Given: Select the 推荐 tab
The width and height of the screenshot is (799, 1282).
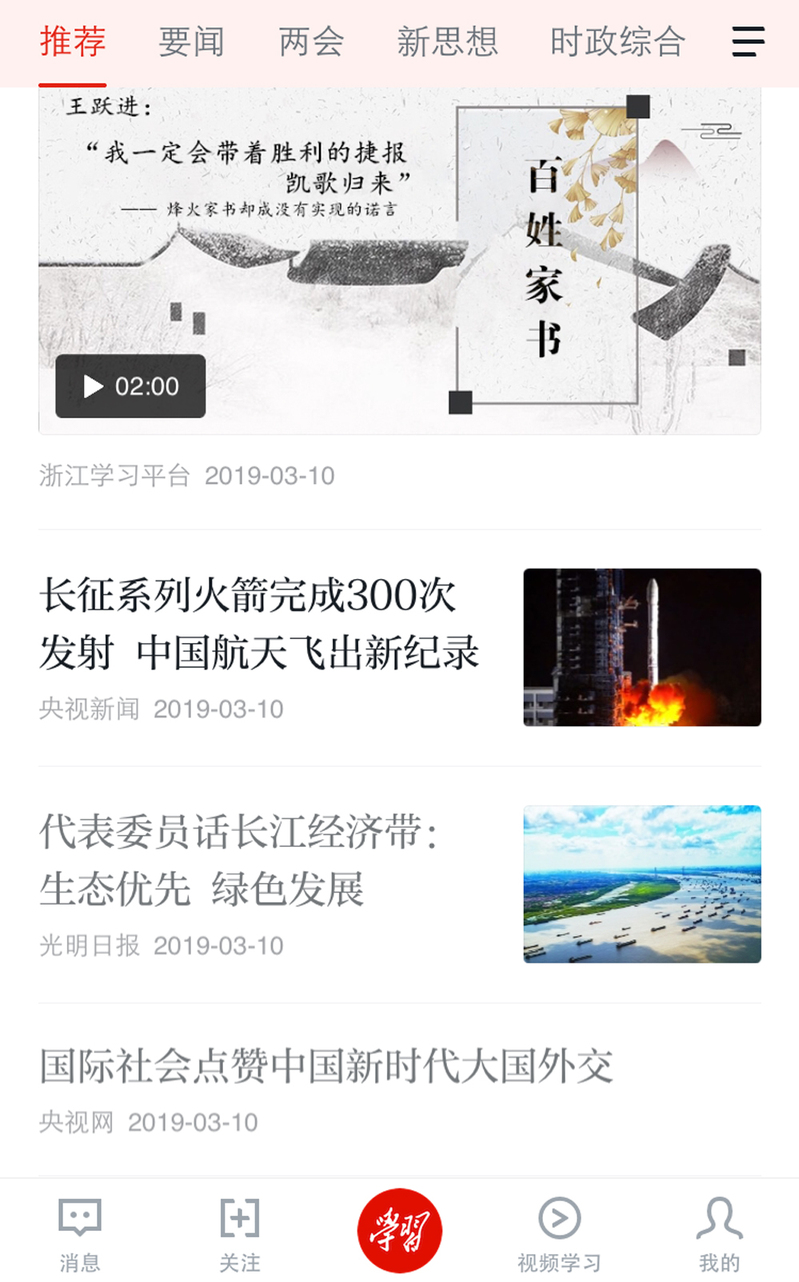Looking at the screenshot, I should pos(73,42).
